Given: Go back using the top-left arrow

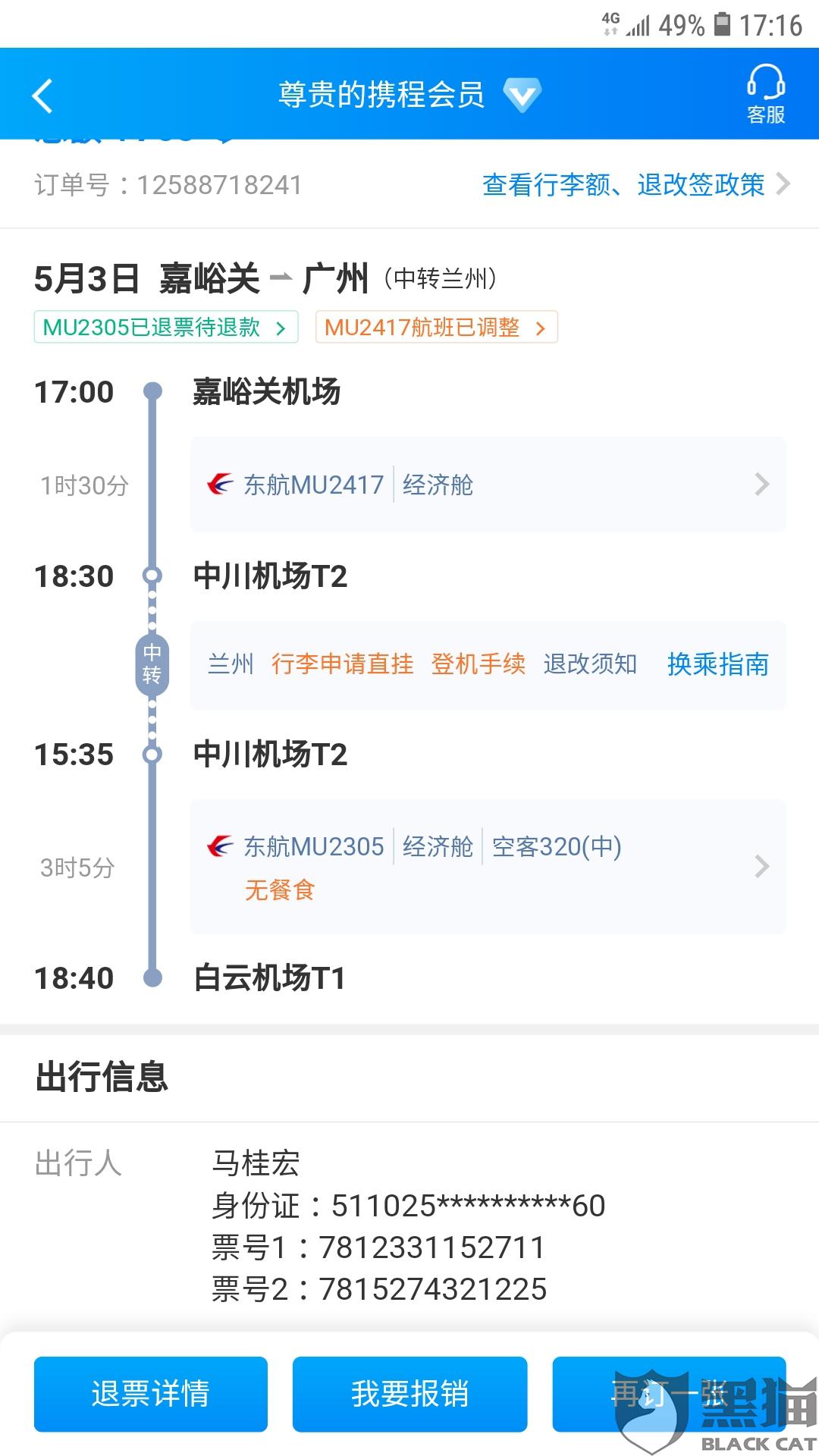Looking at the screenshot, I should 42,96.
